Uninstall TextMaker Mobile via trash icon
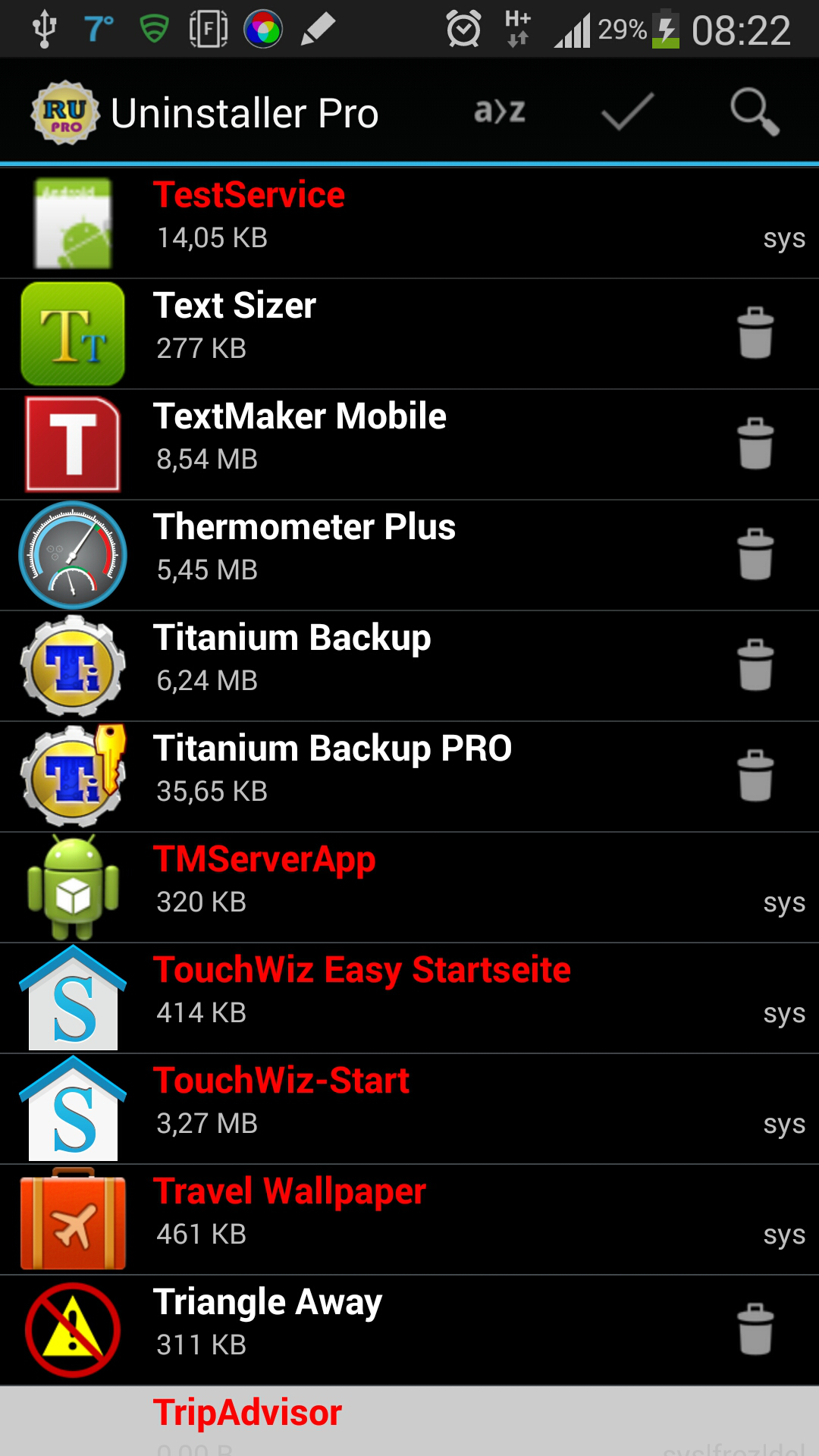 click(755, 444)
